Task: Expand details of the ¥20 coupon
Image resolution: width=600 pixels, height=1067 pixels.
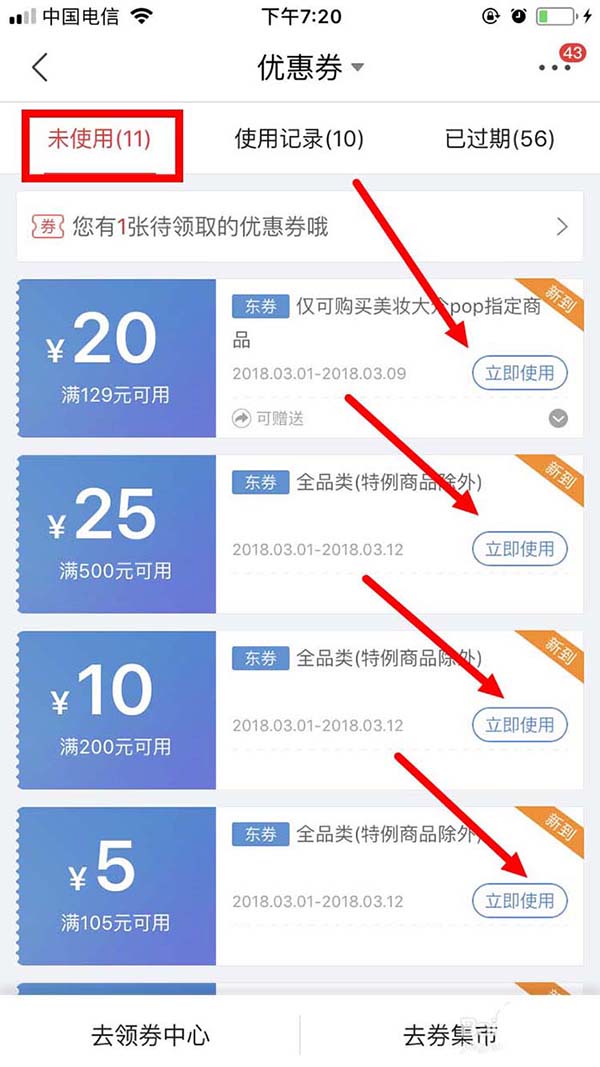Action: point(558,418)
